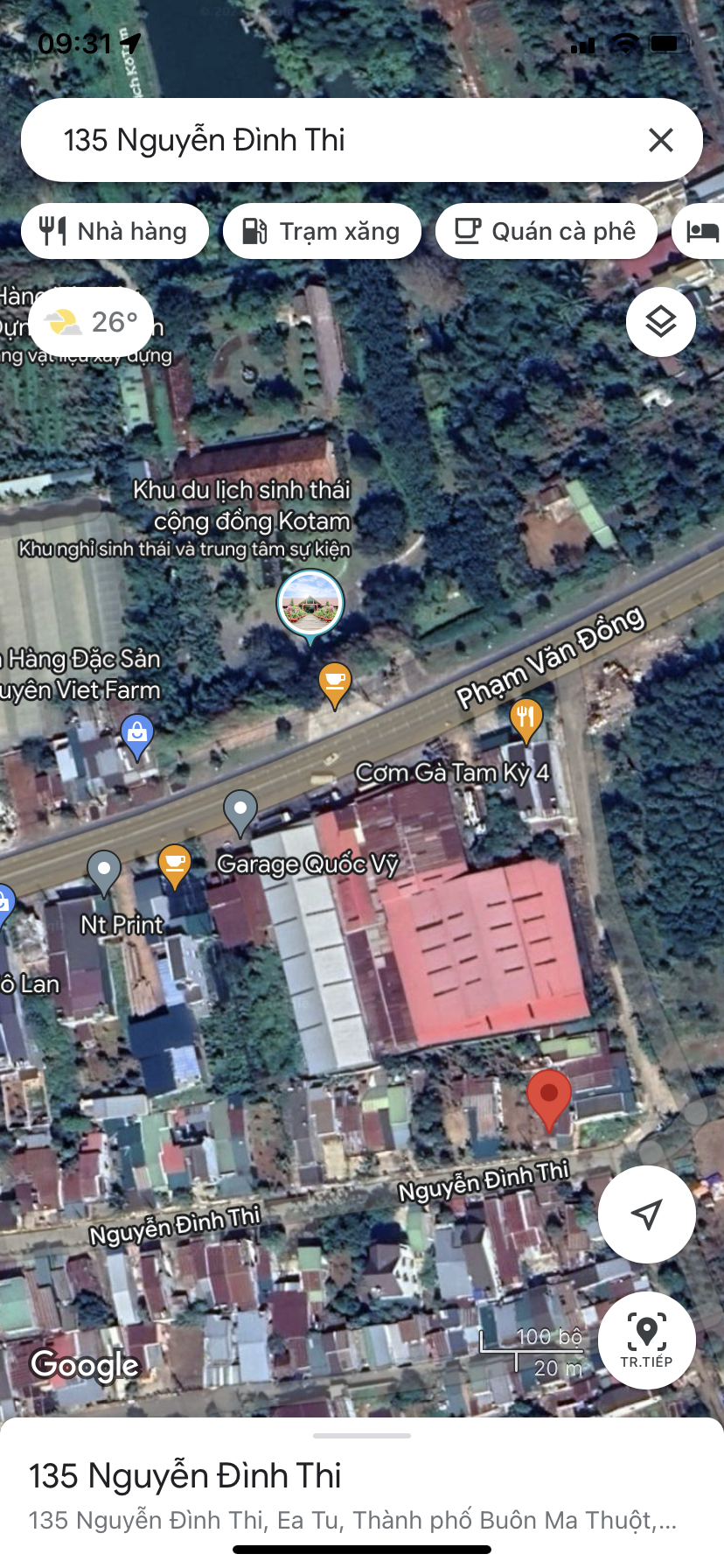This screenshot has width=724, height=1568.
Task: Center map on my location
Action: (x=647, y=1214)
